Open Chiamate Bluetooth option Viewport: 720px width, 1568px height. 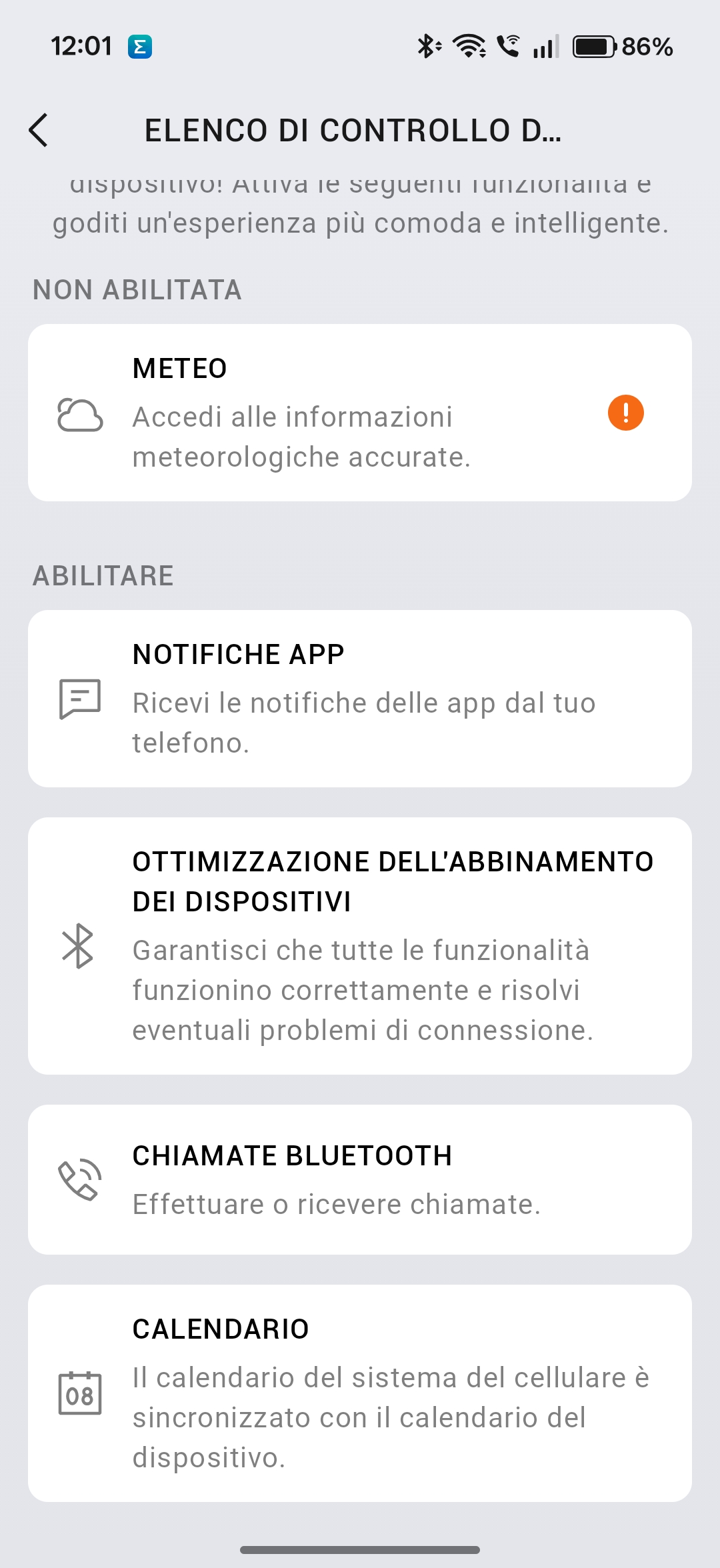pyautogui.click(x=360, y=1179)
